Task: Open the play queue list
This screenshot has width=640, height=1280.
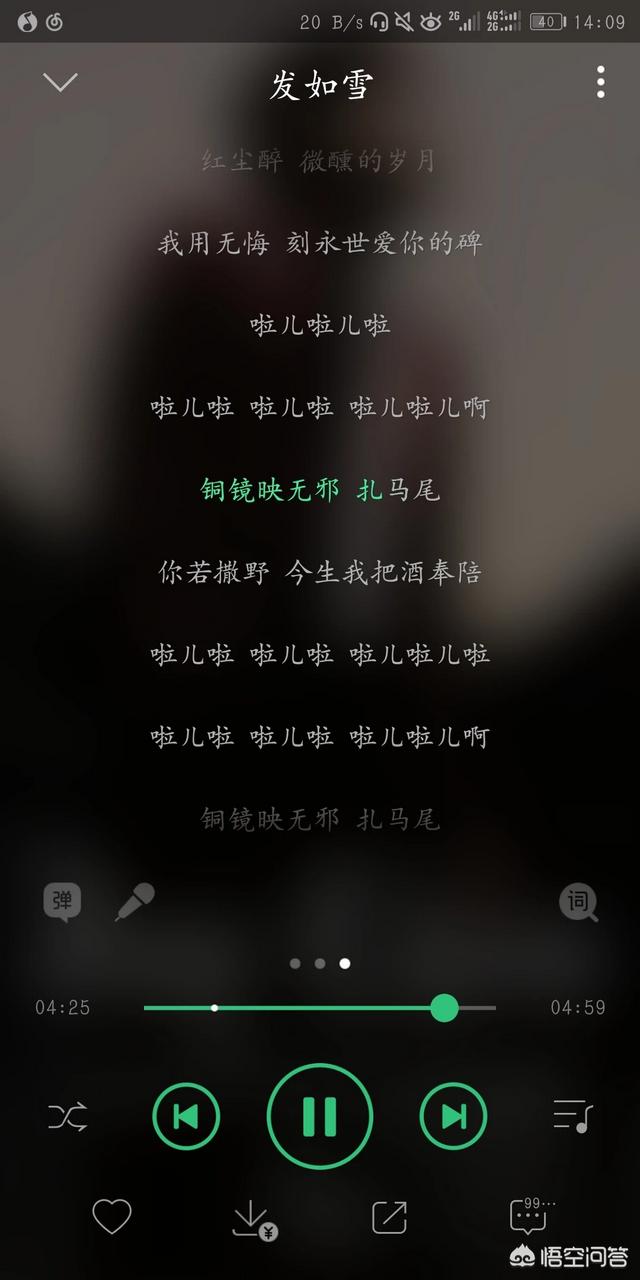Action: (573, 1115)
